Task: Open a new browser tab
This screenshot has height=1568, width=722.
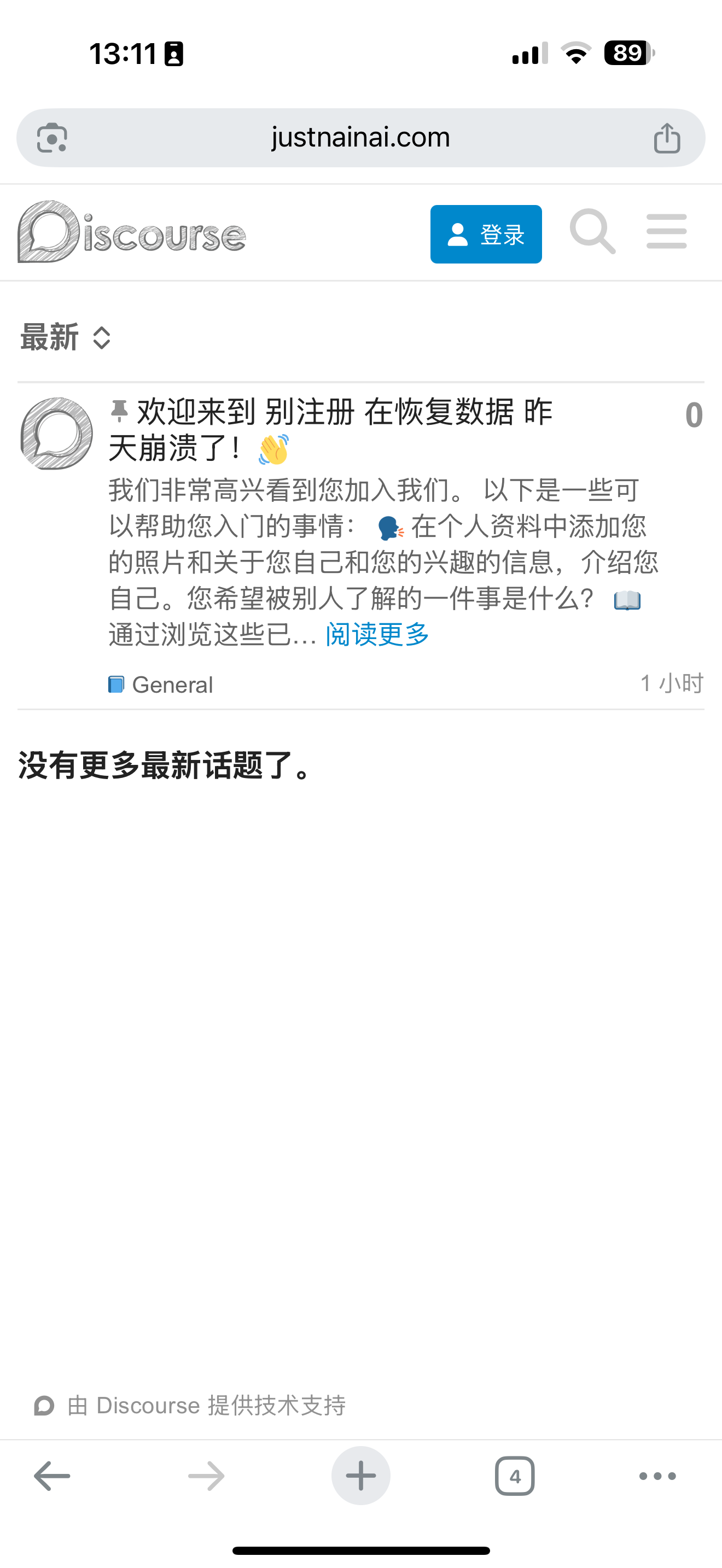Action: (x=360, y=1476)
